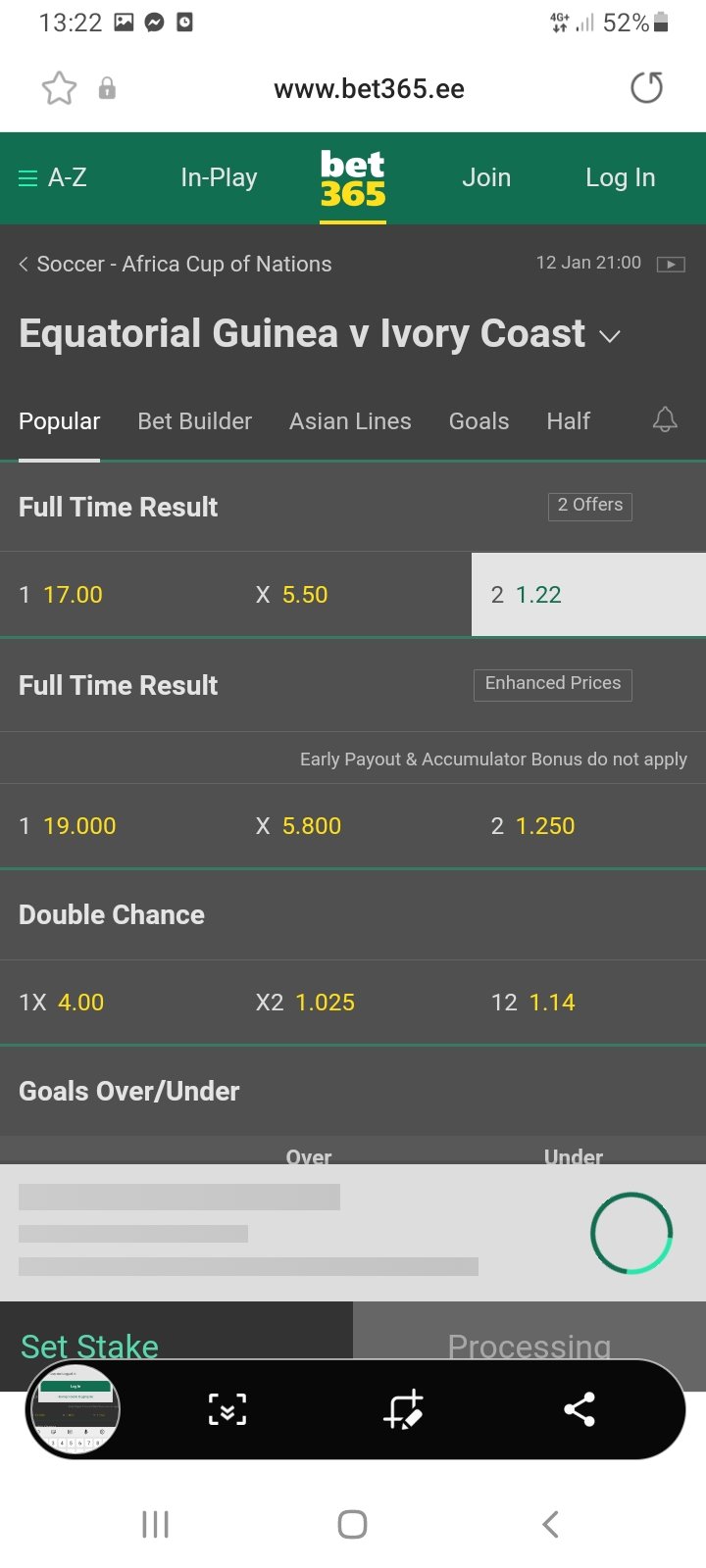Open the Asian Lines tab
Image resolution: width=706 pixels, height=1568 pixels.
pos(350,421)
